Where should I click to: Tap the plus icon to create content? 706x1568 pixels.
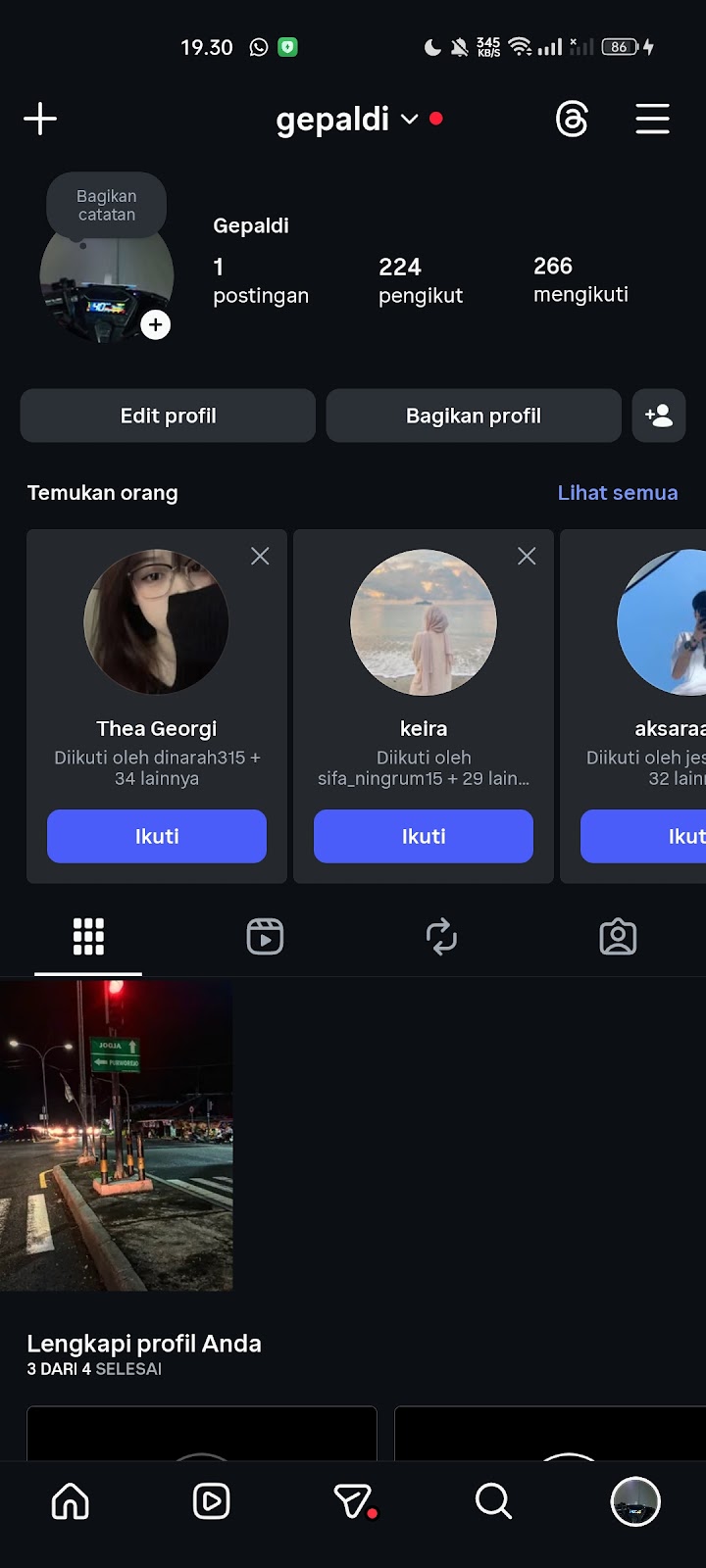tap(40, 120)
